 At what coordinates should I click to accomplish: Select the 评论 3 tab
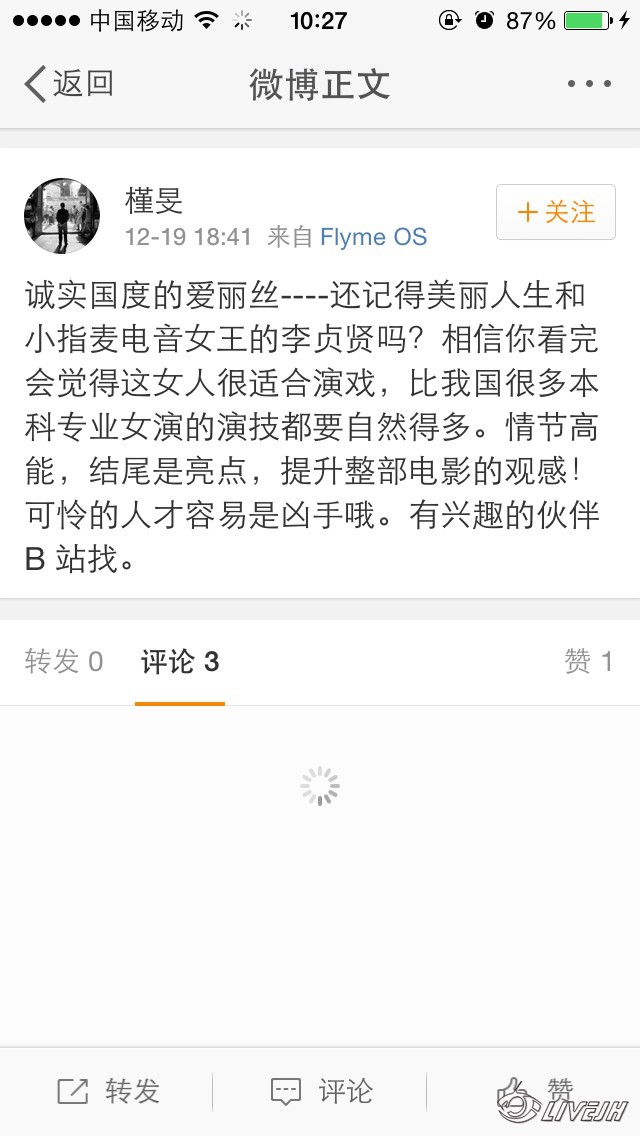point(180,662)
